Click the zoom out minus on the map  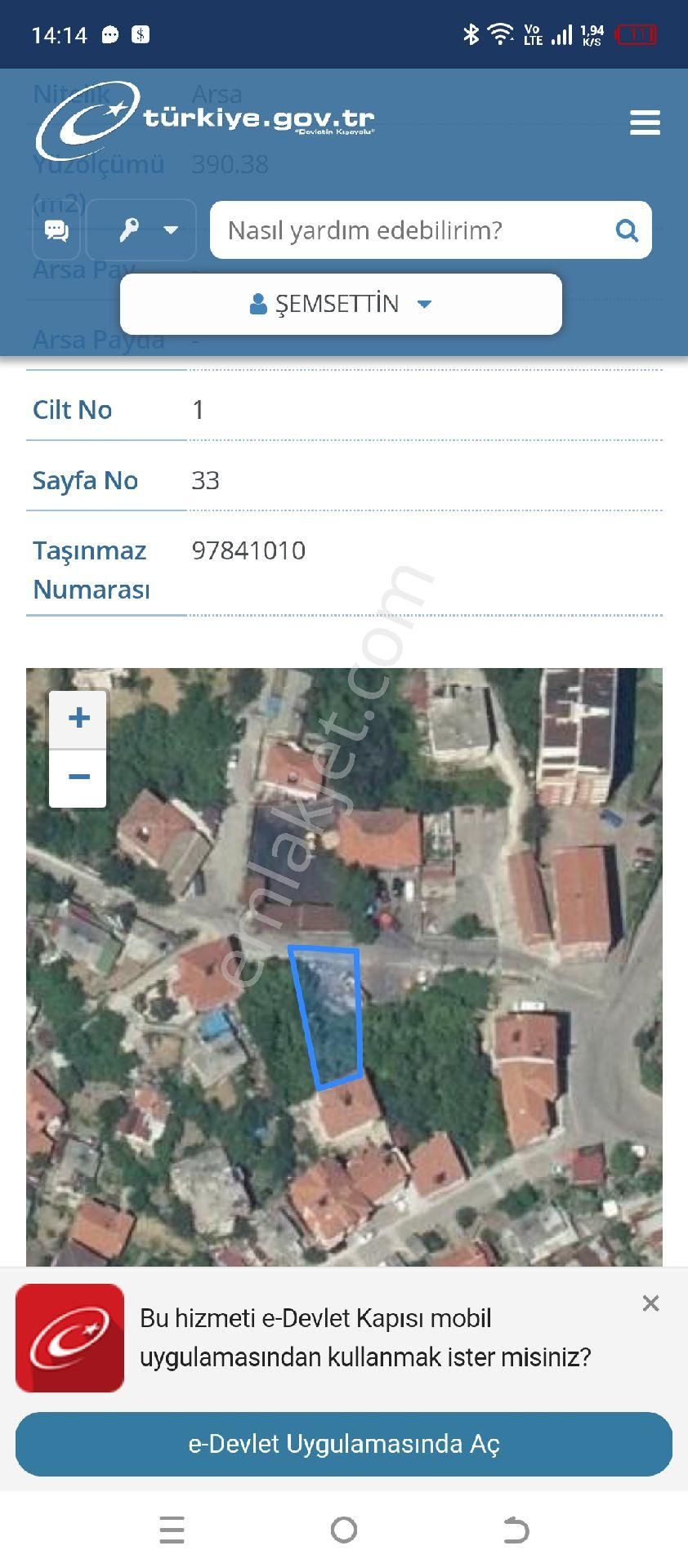[x=78, y=776]
